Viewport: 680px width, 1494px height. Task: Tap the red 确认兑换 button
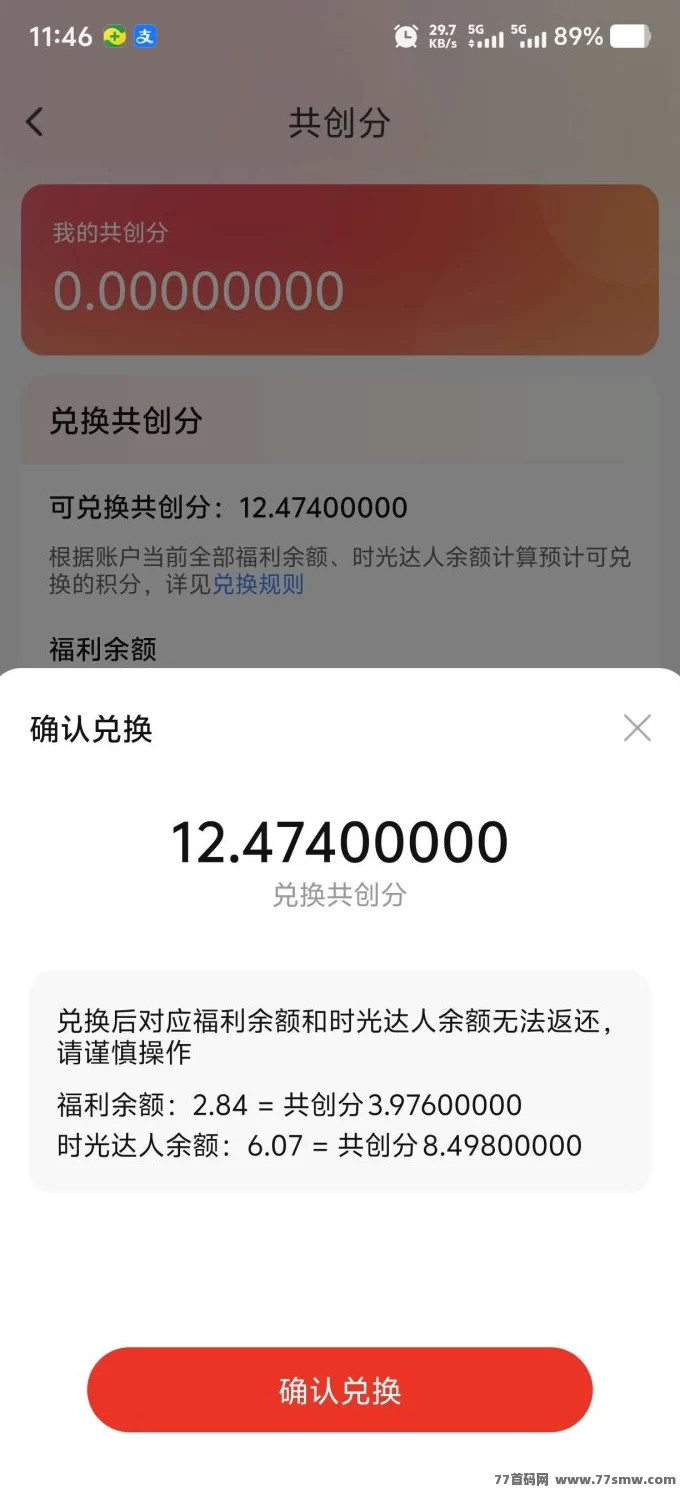point(339,1389)
